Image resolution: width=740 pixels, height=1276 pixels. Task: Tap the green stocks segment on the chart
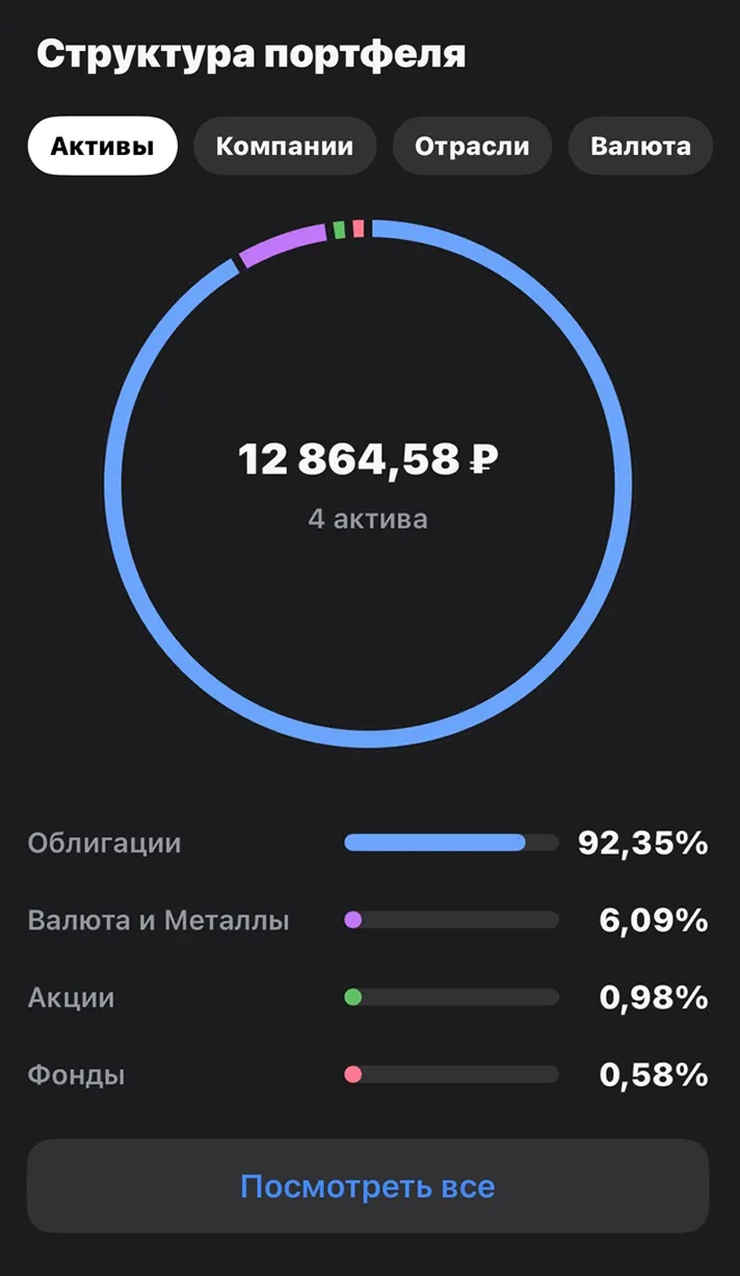click(339, 228)
